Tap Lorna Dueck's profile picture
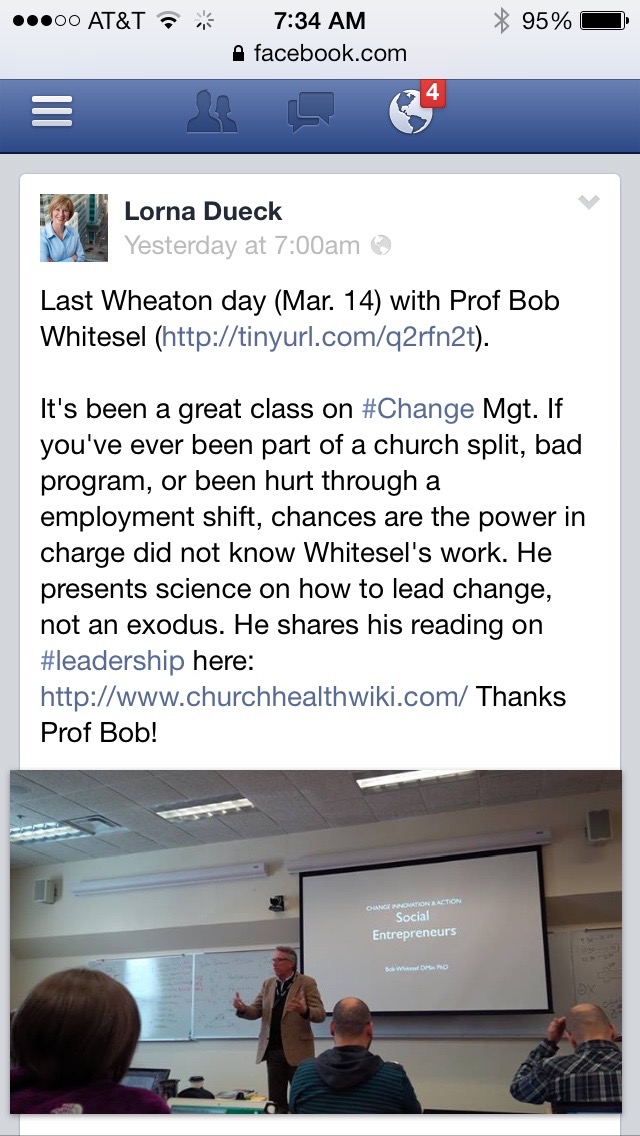This screenshot has width=640, height=1136. point(74,228)
